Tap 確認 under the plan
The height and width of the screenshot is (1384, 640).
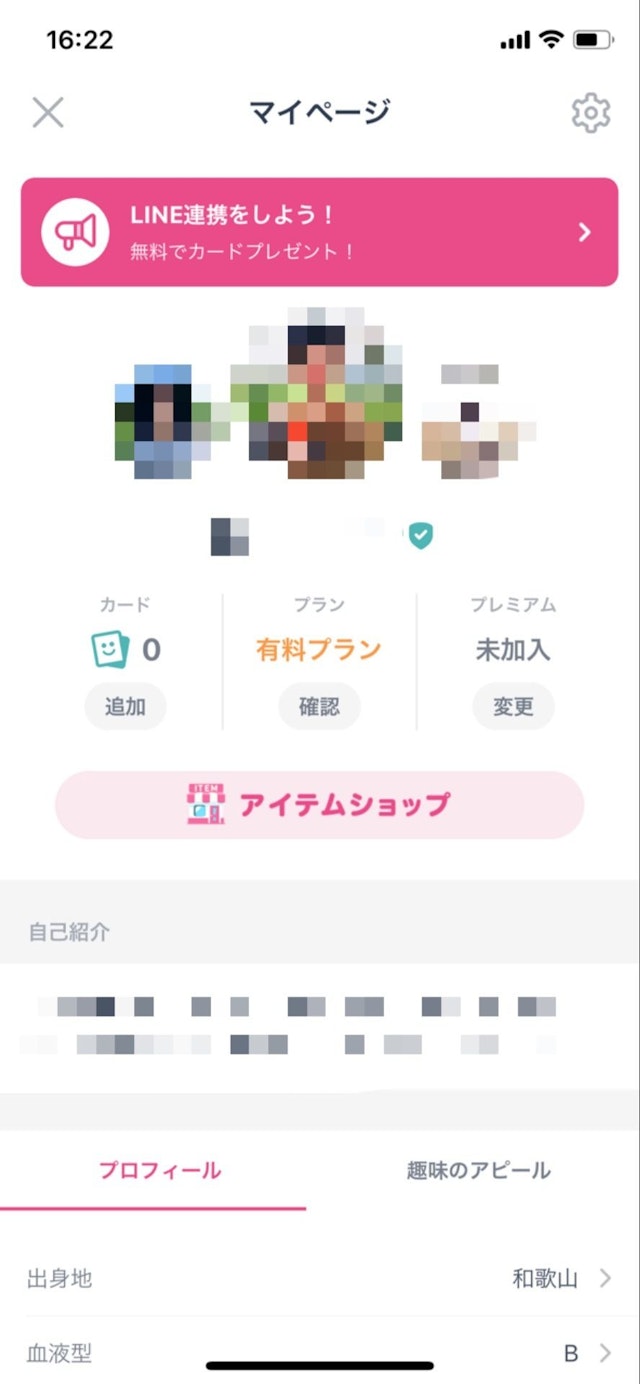(319, 707)
